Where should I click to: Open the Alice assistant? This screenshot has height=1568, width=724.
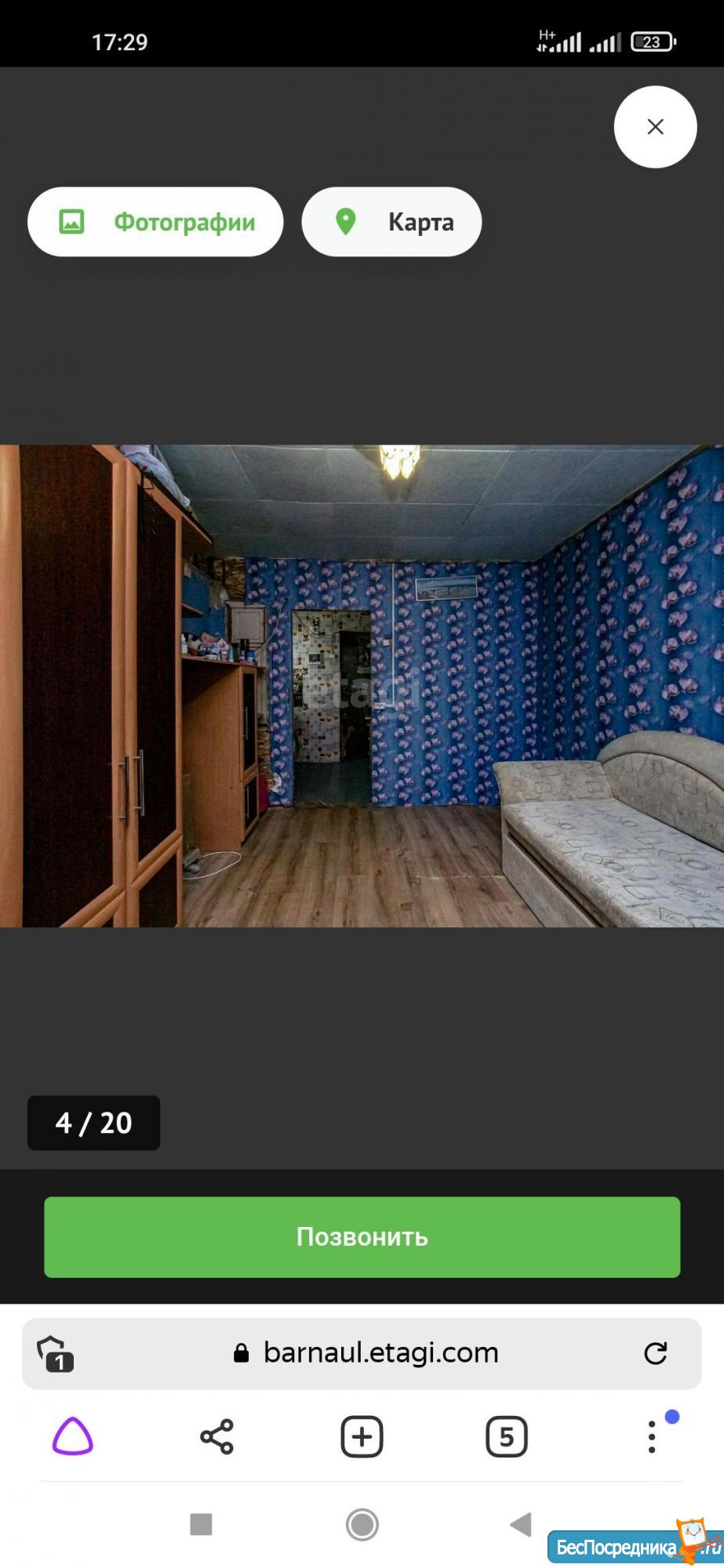point(73,1437)
